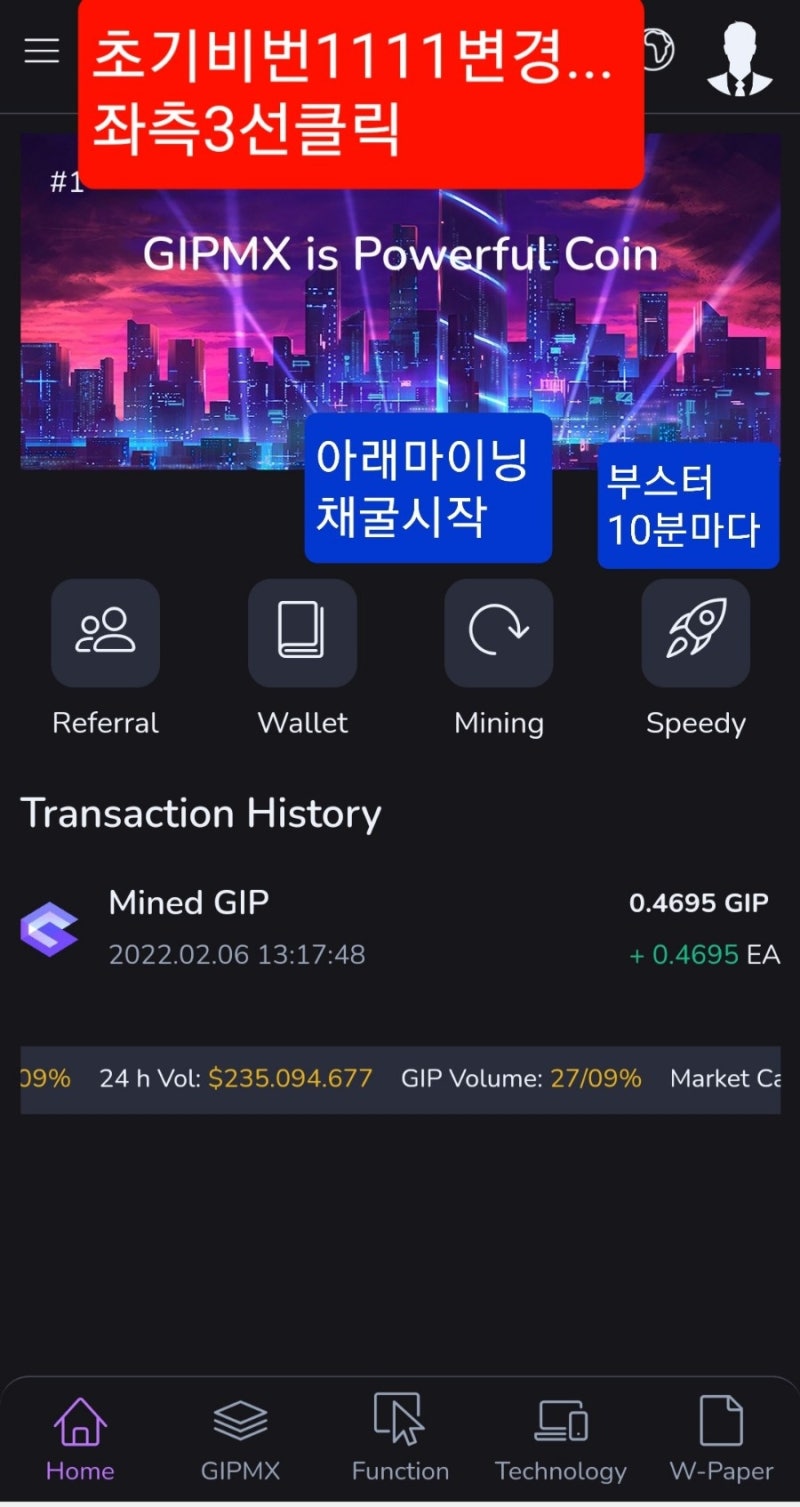
Task: Tap the GIP coin logo in transaction row
Action: click(x=50, y=928)
